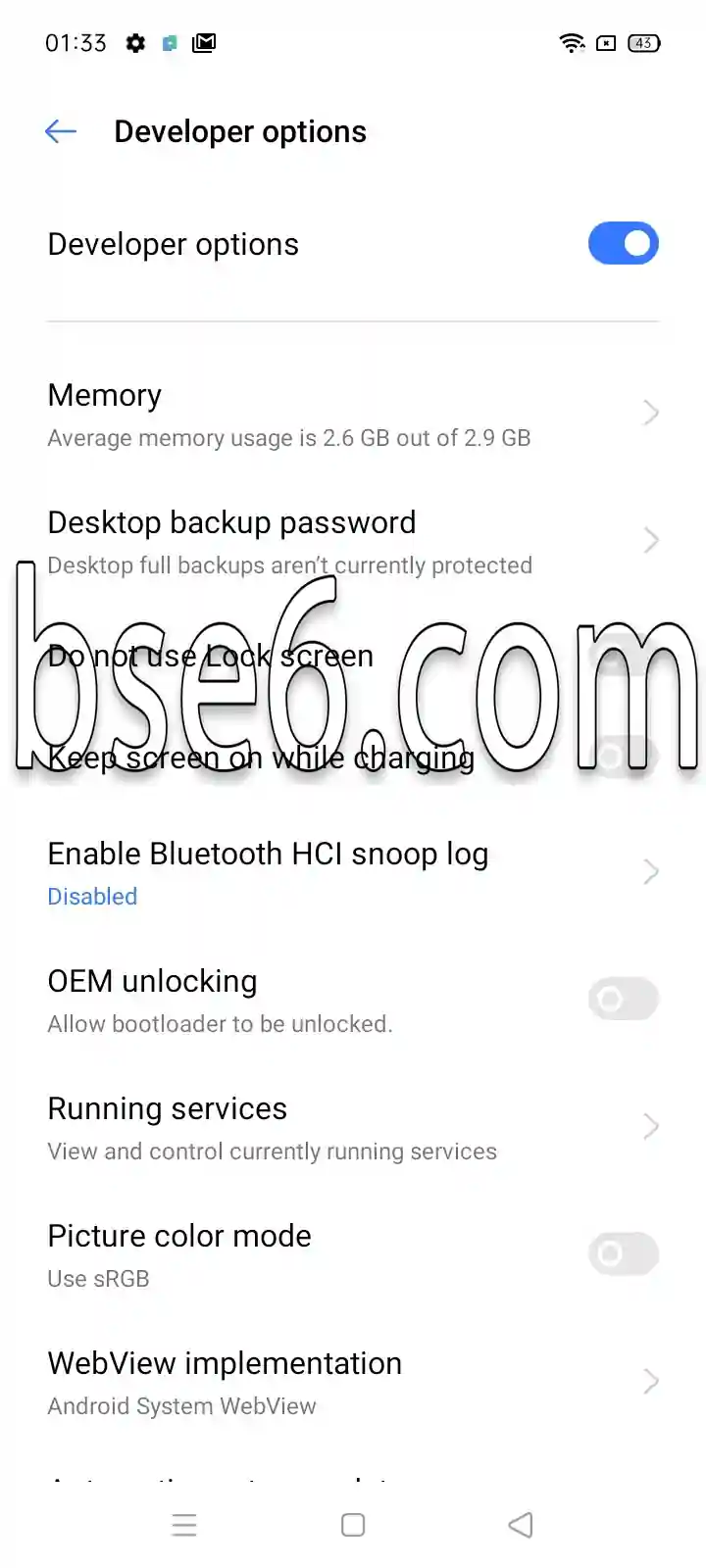The height and width of the screenshot is (1568, 706).
Task: Open Enable Bluetooth HCI snoop log
Action: (x=353, y=872)
